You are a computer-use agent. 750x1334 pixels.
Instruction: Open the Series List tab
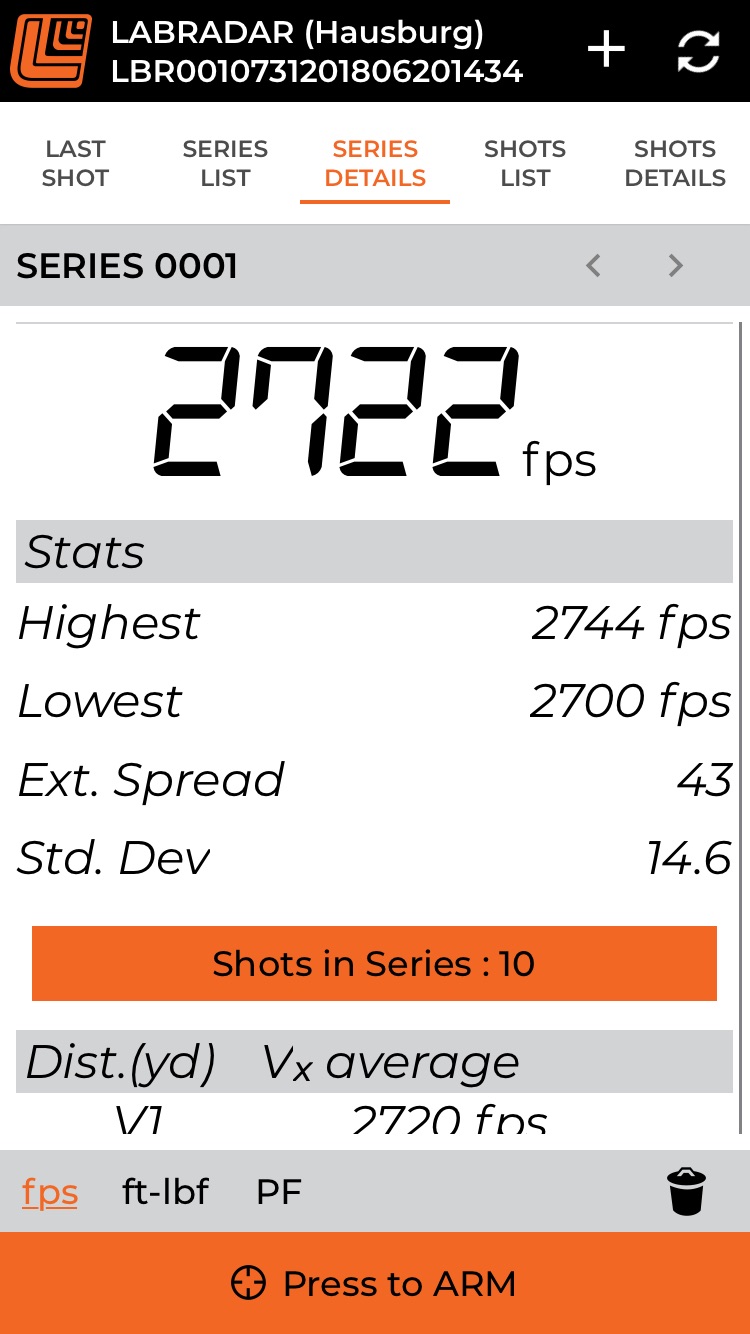[x=225, y=164]
